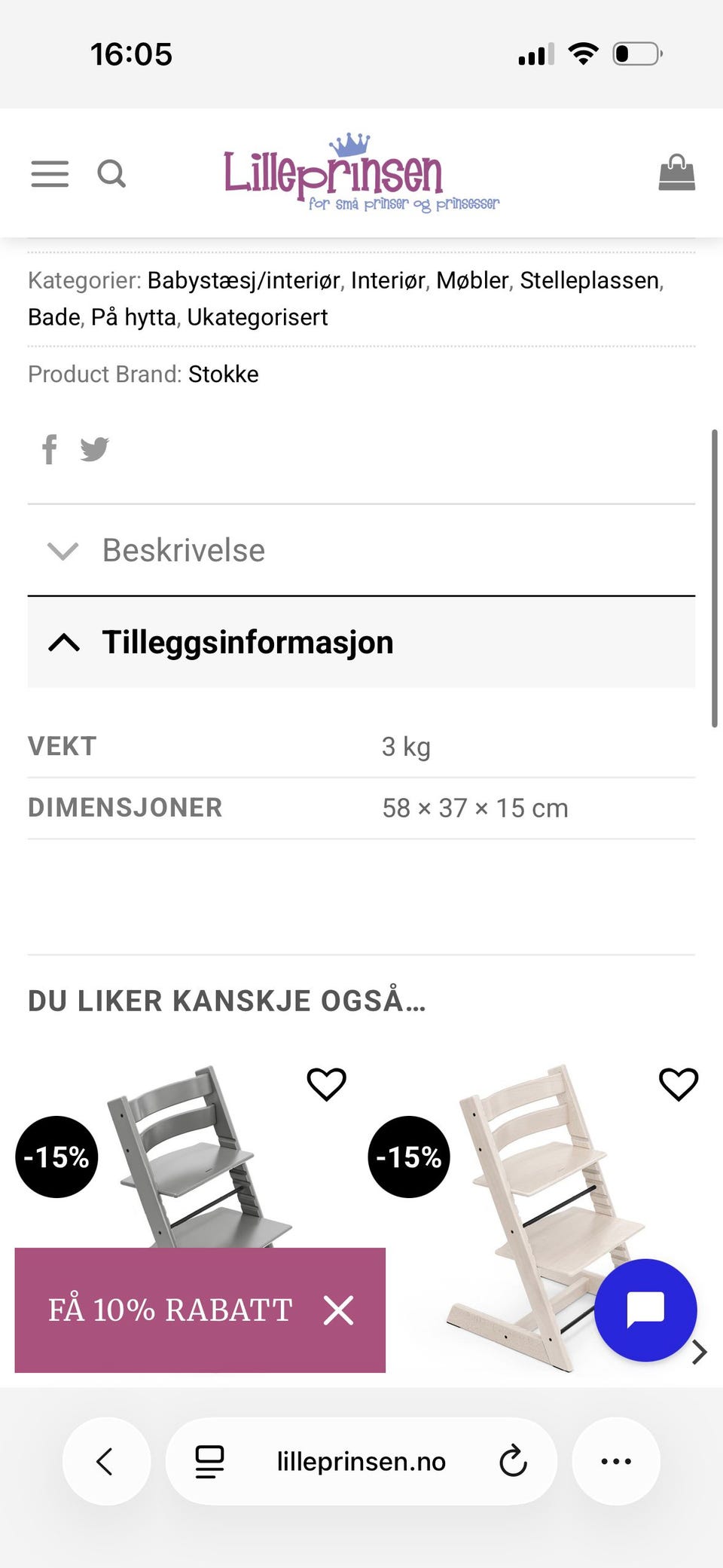Viewport: 723px width, 1568px height.
Task: Expand the Beskrivelse section
Action: pyautogui.click(x=184, y=550)
